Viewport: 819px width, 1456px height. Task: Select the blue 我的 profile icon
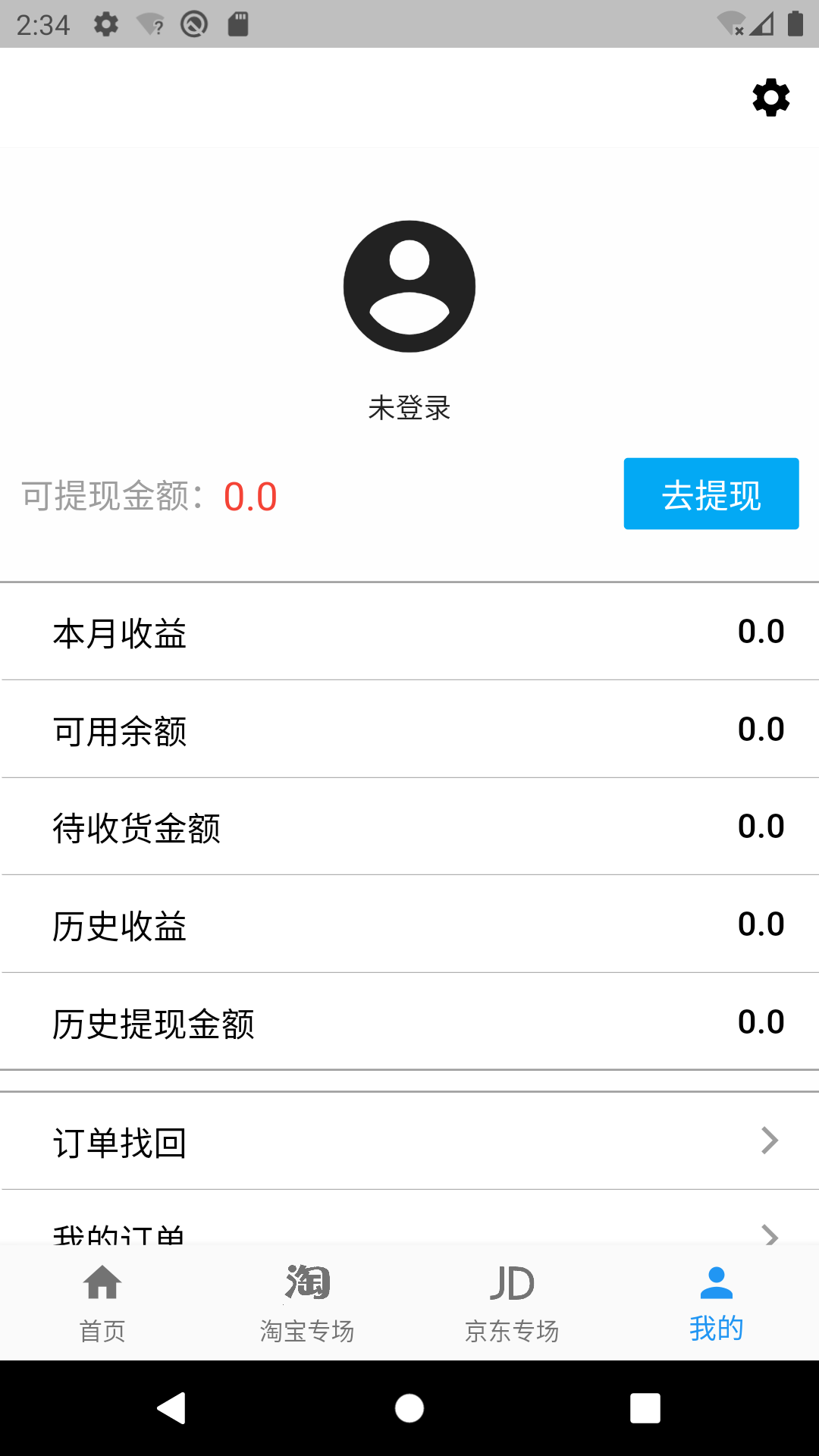[x=716, y=1282]
